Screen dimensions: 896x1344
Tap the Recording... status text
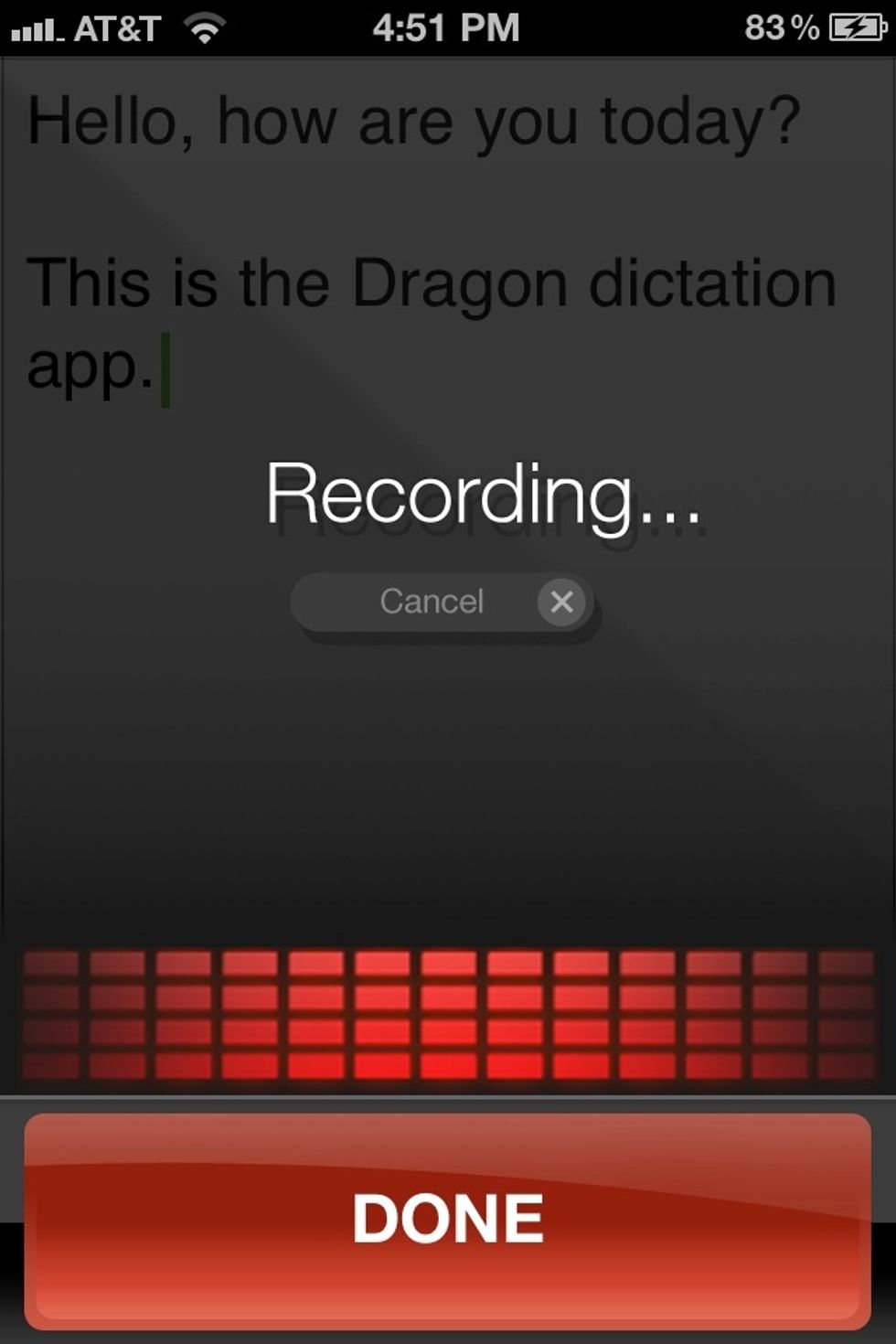(x=485, y=496)
